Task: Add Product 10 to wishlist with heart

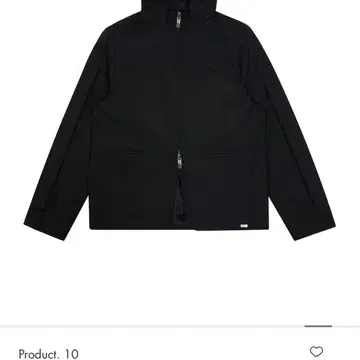Action: point(316,352)
